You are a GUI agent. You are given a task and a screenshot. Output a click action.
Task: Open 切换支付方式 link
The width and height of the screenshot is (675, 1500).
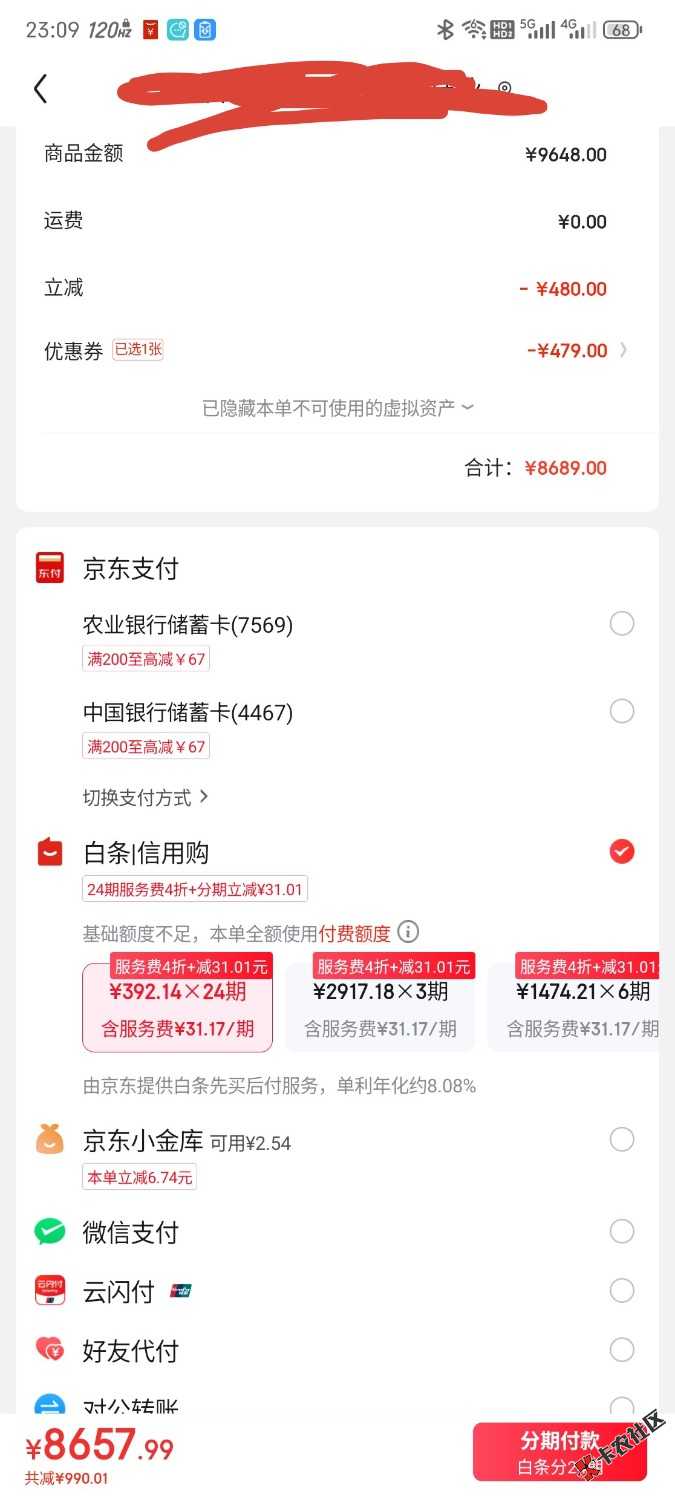pos(146,797)
